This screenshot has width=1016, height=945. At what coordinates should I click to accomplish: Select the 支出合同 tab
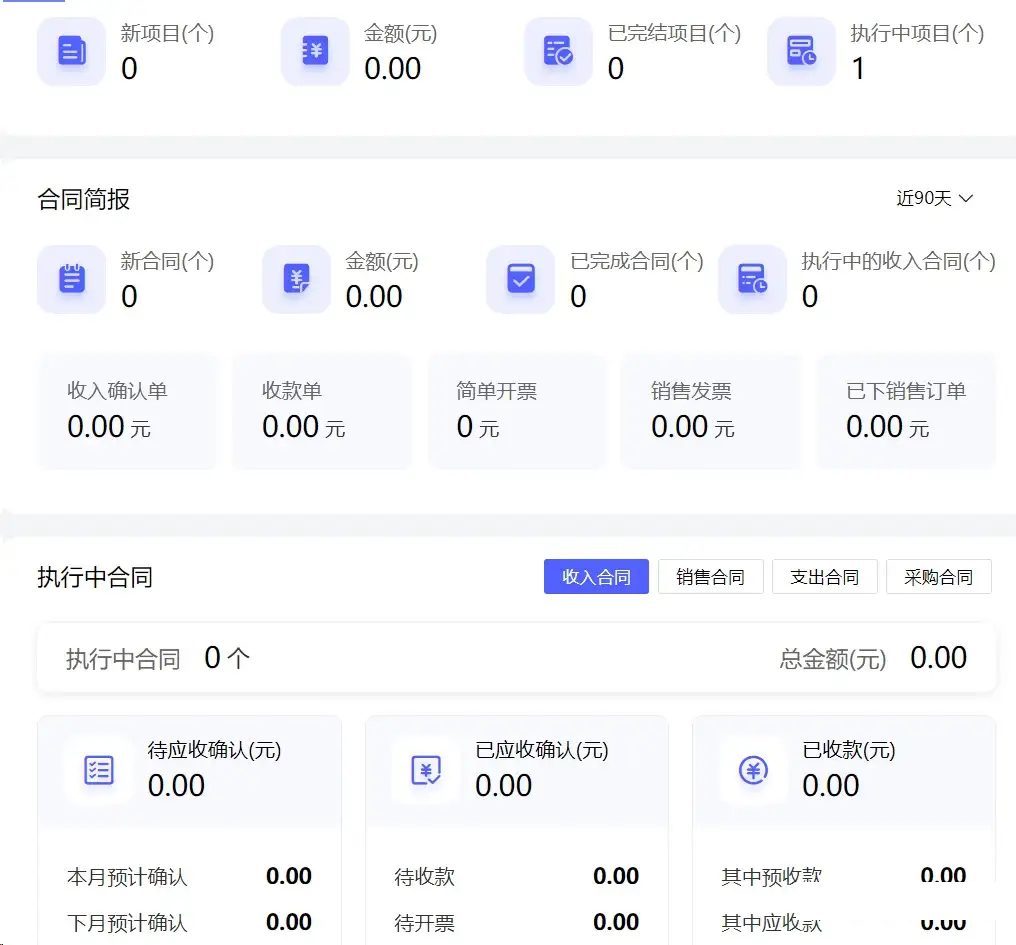[x=824, y=577]
